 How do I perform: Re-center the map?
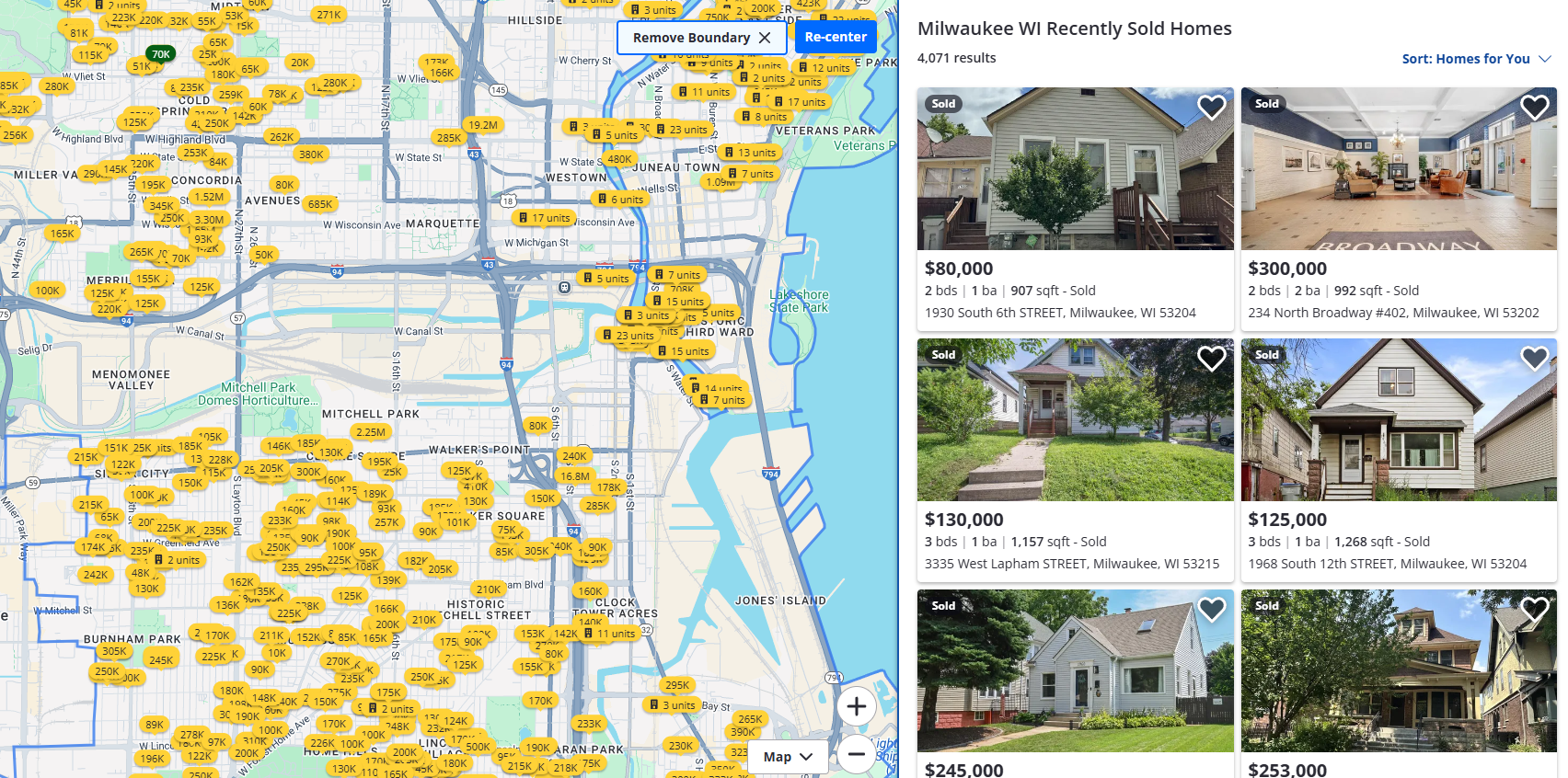[836, 38]
